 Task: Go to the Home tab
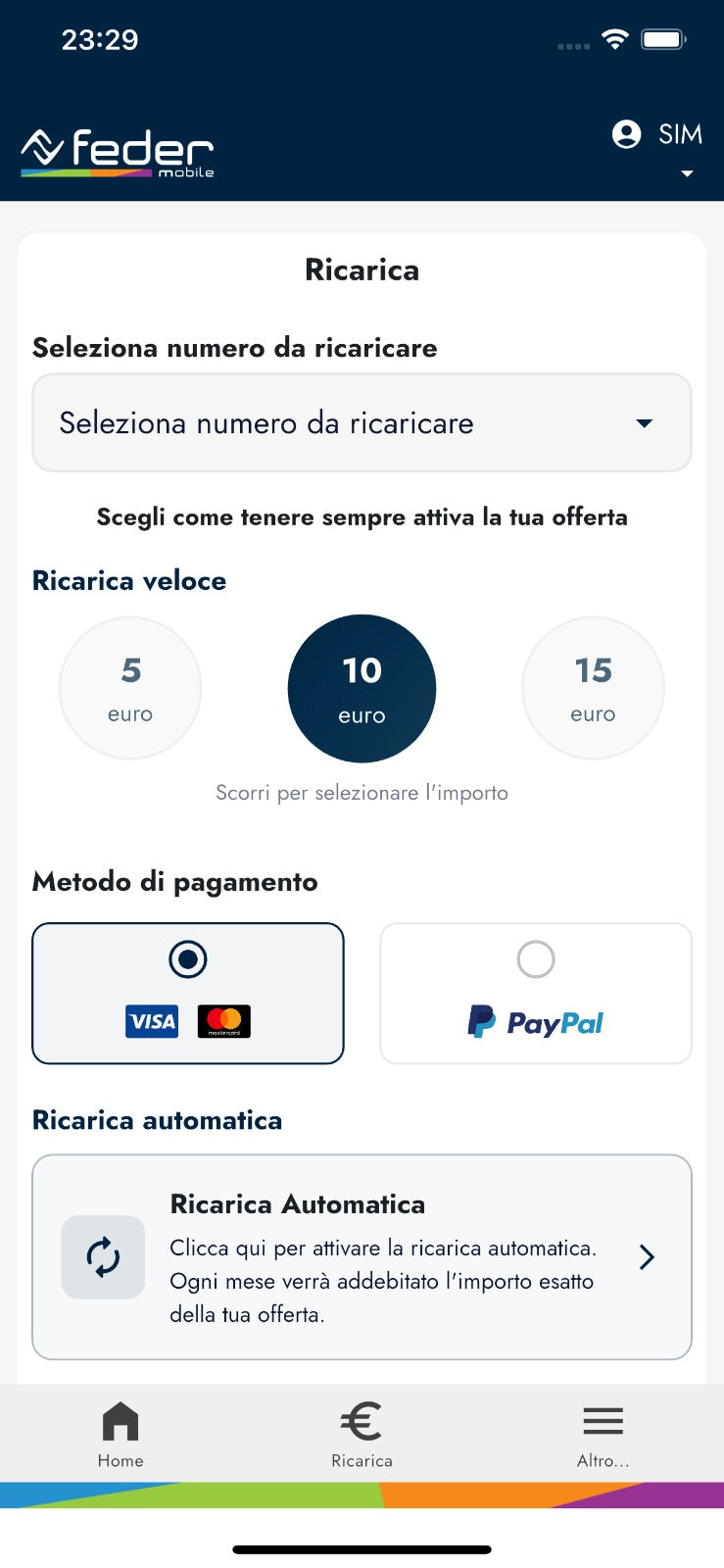coord(121,1433)
